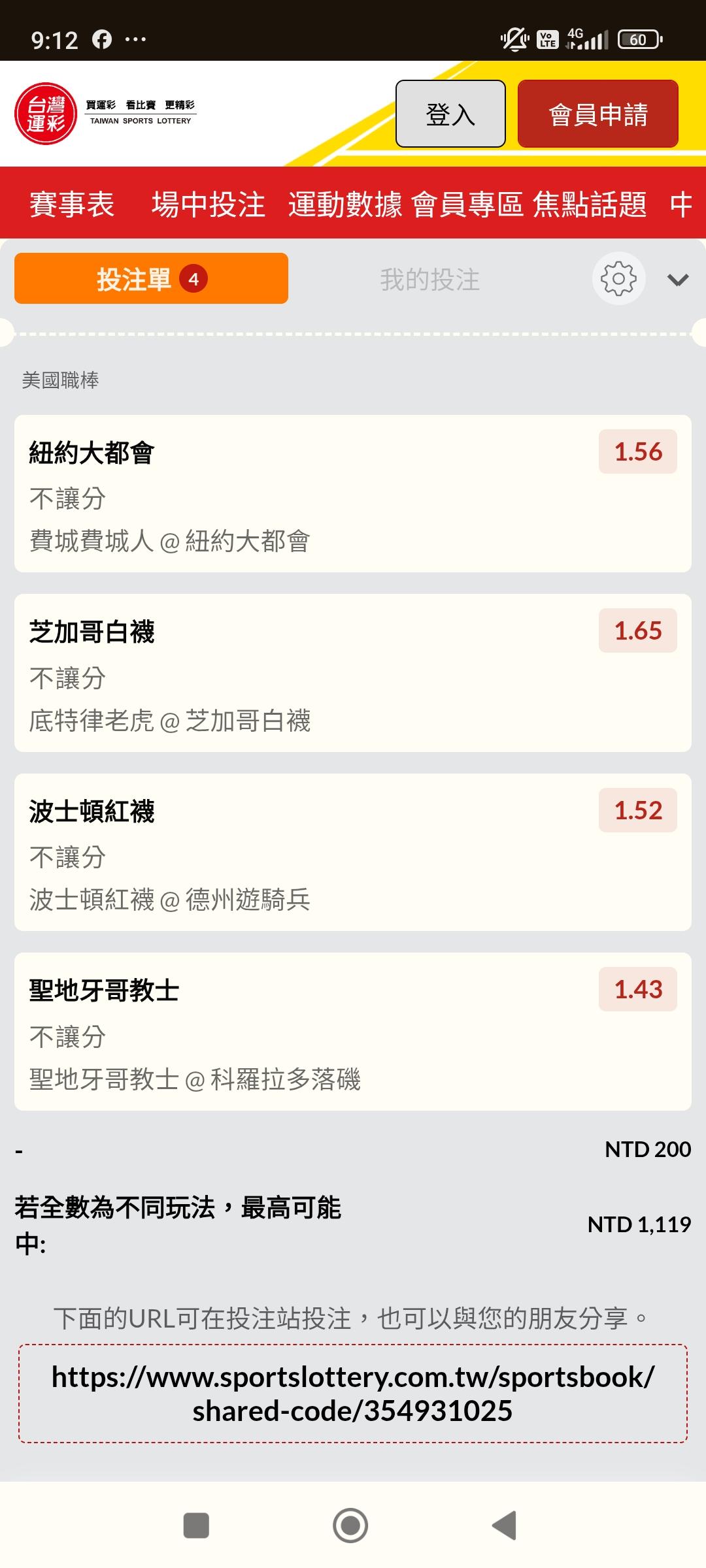Viewport: 706px width, 1568px height.
Task: Collapse the bet slip with the chevron
Action: [x=678, y=280]
